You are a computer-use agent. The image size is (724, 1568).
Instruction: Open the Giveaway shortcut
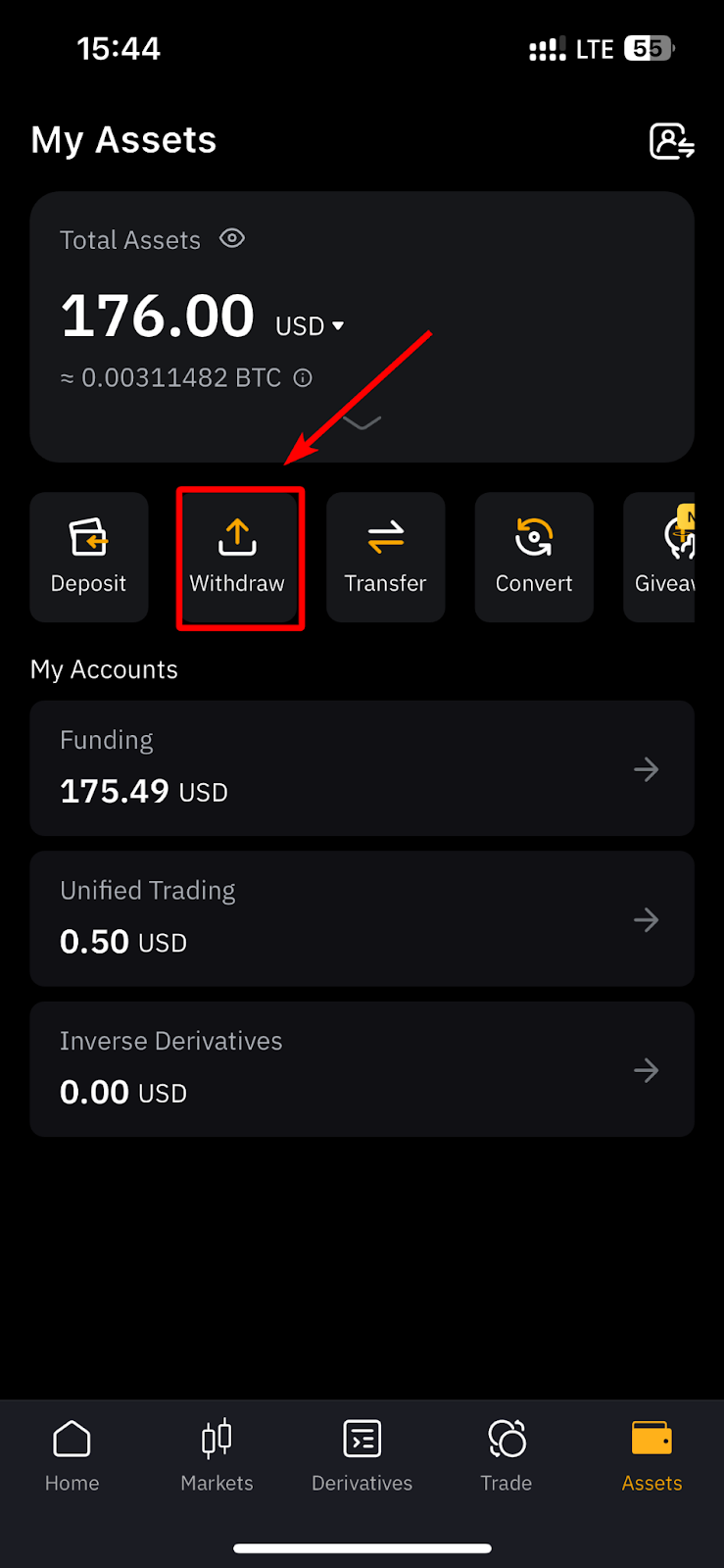[659, 557]
